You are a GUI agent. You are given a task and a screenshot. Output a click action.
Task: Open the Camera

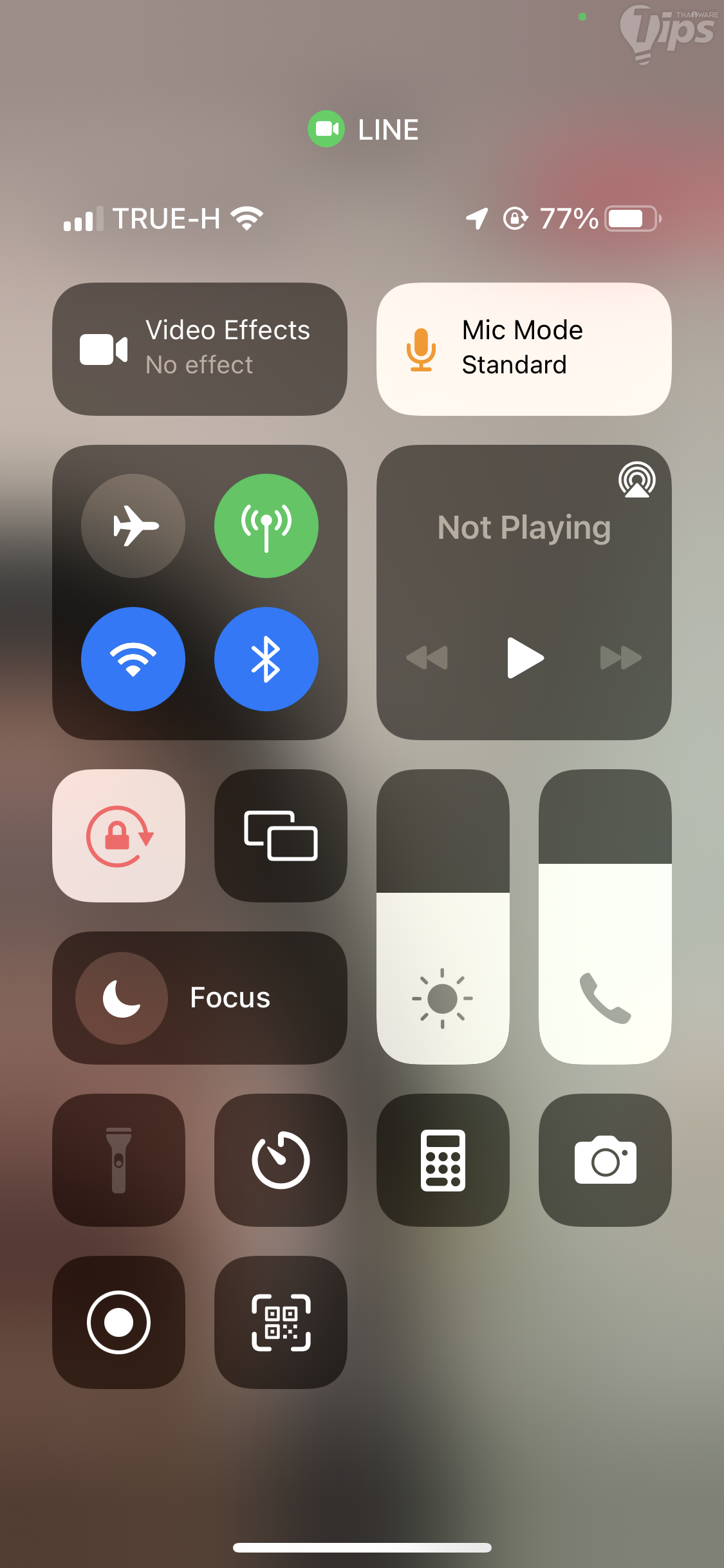605,1160
